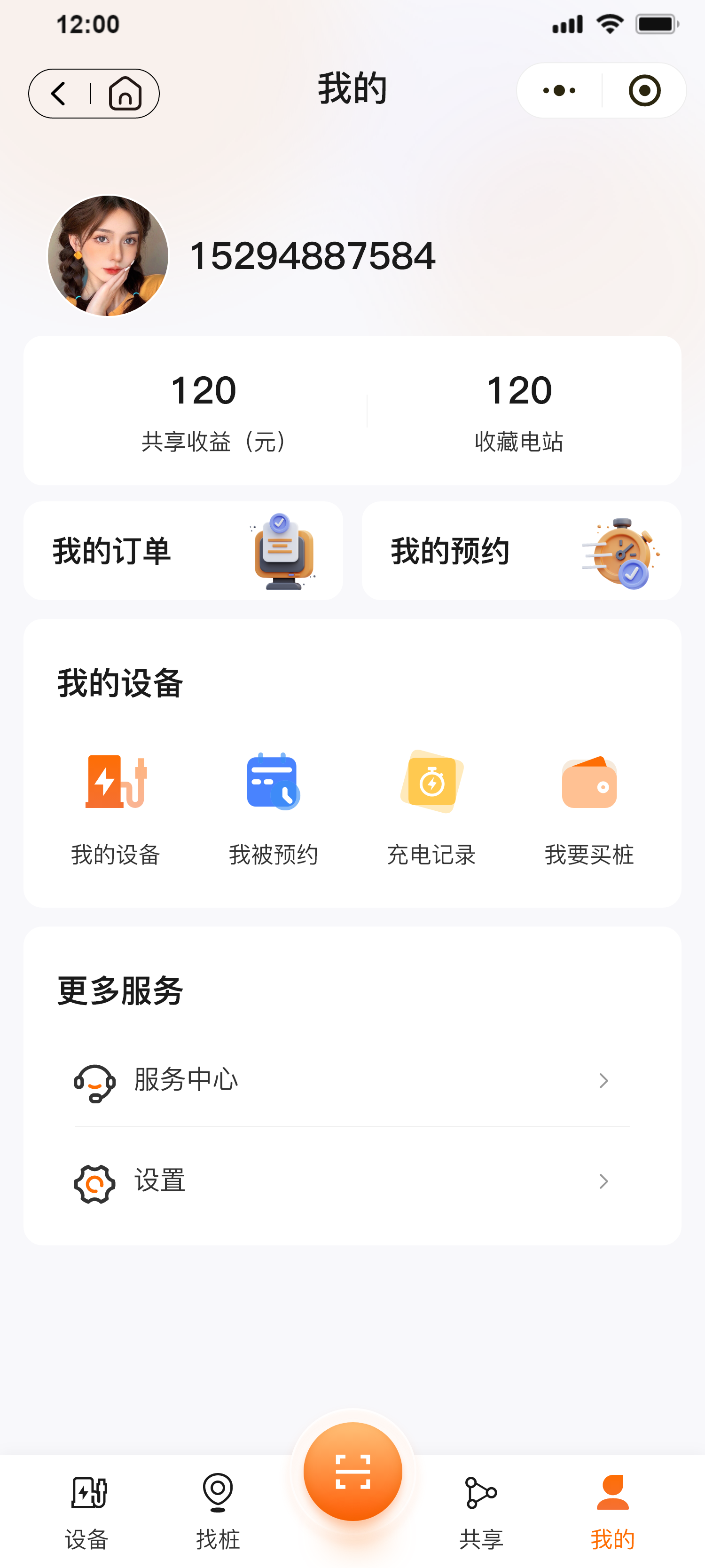The height and width of the screenshot is (1568, 705).
Task: View 共享收益 earnings details
Action: tap(203, 411)
